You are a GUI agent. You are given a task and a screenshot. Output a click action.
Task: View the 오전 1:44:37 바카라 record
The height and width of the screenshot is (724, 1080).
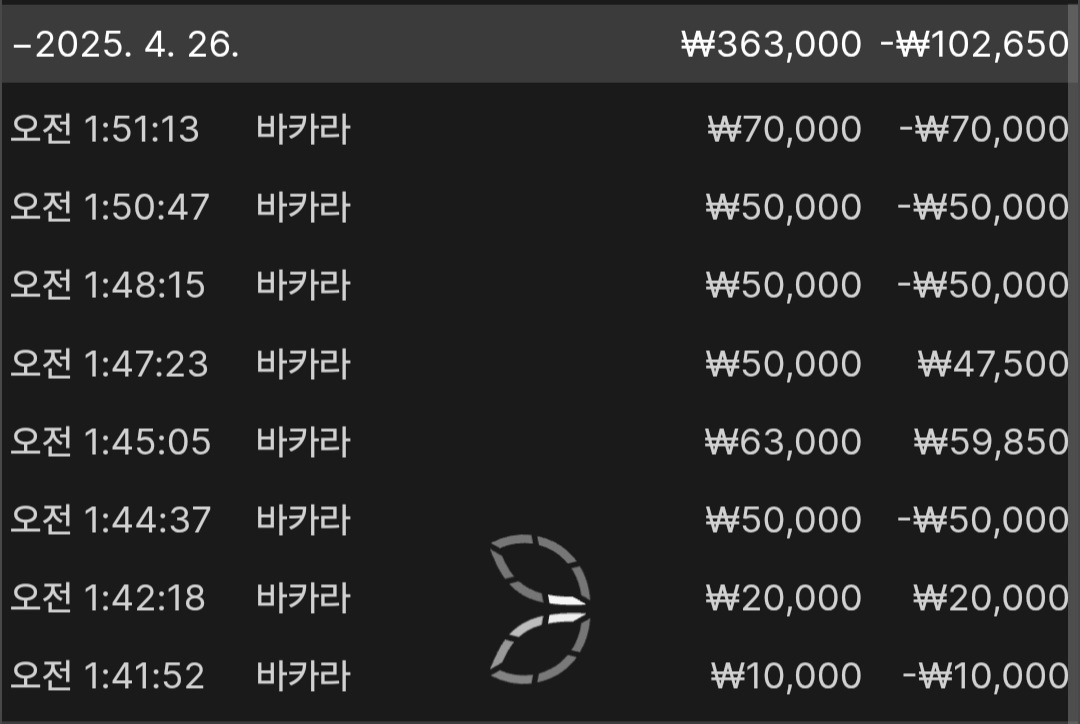tap(539, 520)
